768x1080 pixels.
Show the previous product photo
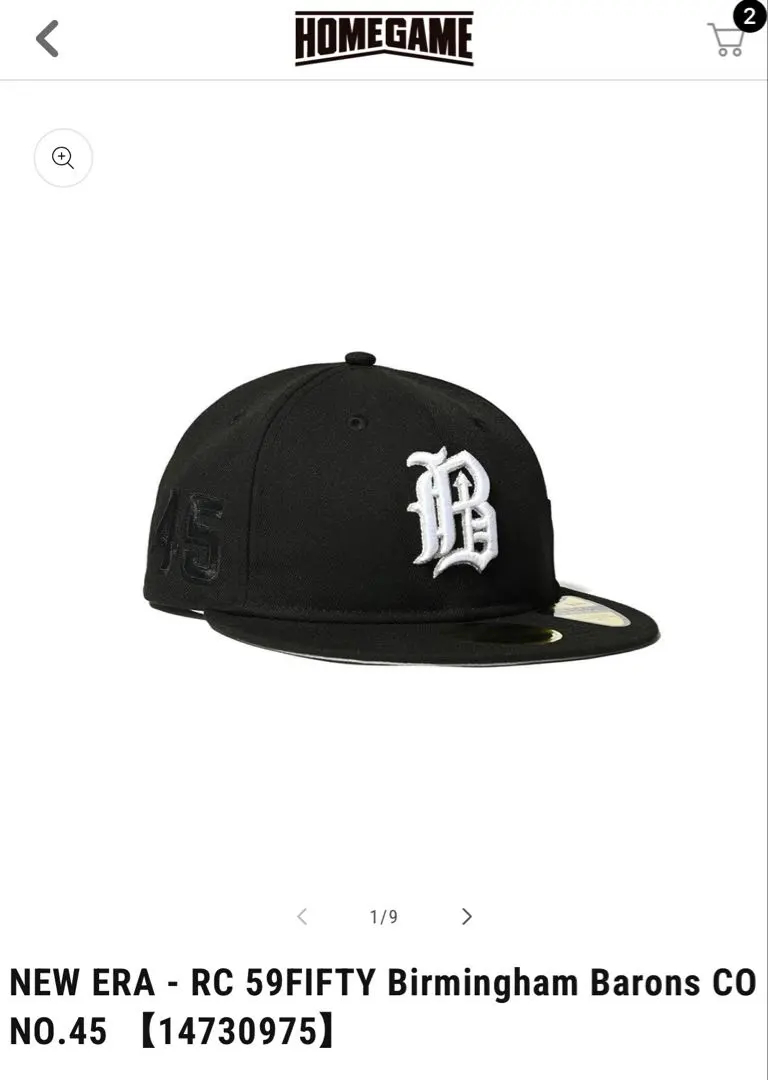[x=302, y=916]
